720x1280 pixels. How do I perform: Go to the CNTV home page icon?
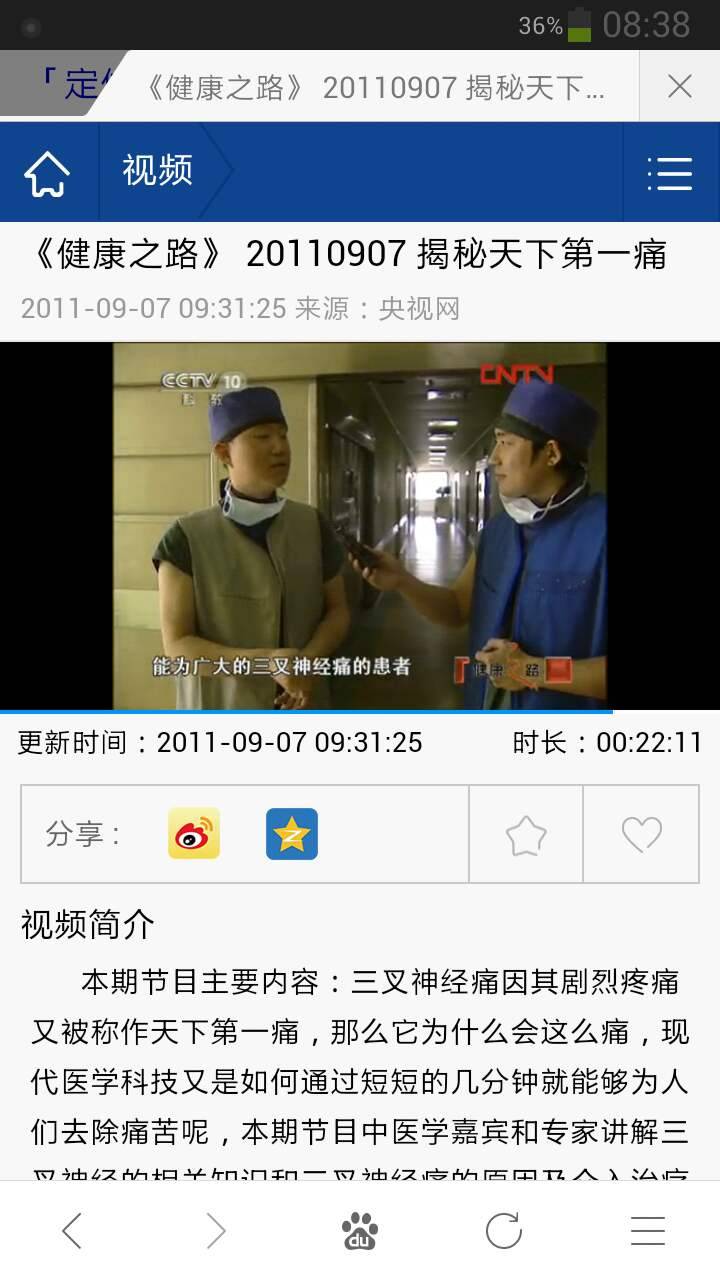pyautogui.click(x=48, y=173)
